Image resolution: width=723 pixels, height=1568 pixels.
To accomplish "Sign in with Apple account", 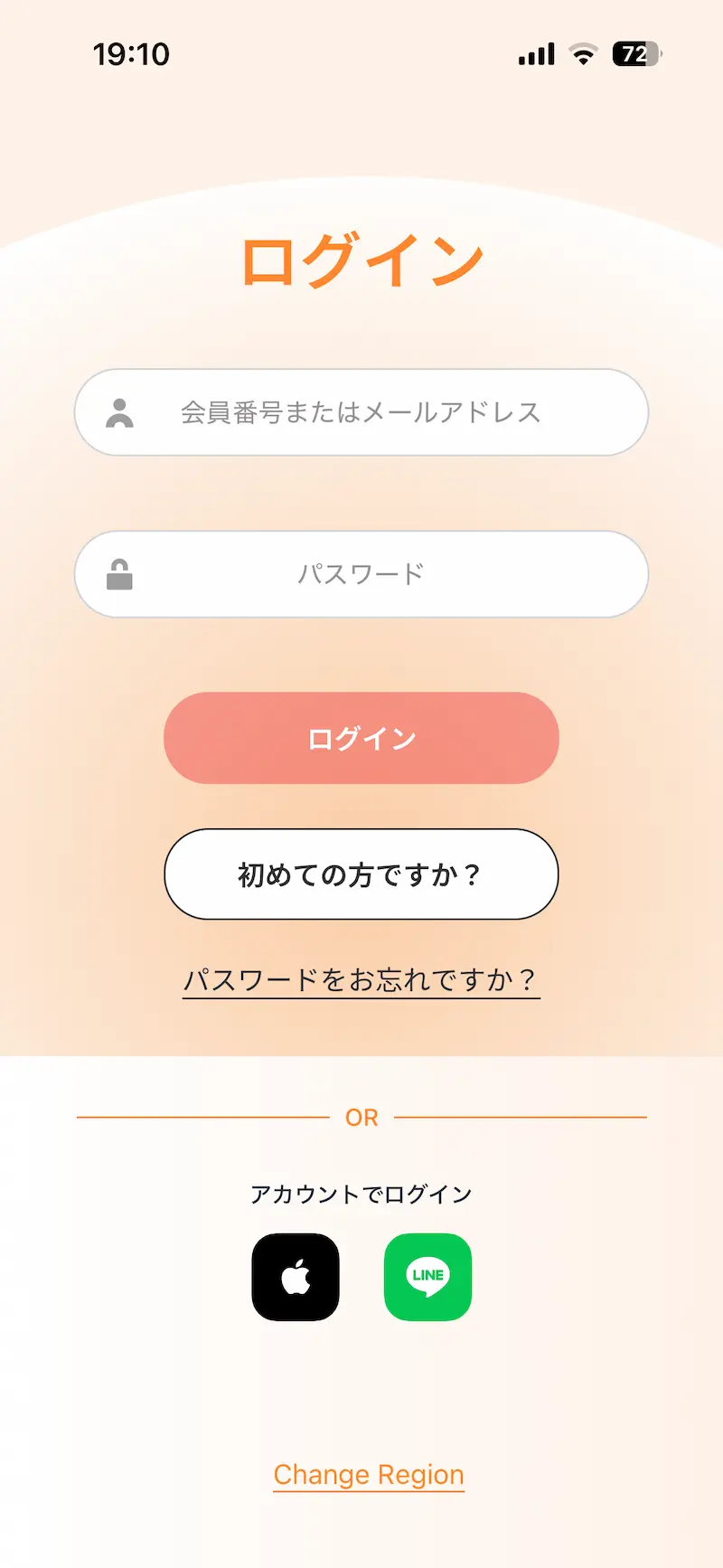I will (x=296, y=1277).
